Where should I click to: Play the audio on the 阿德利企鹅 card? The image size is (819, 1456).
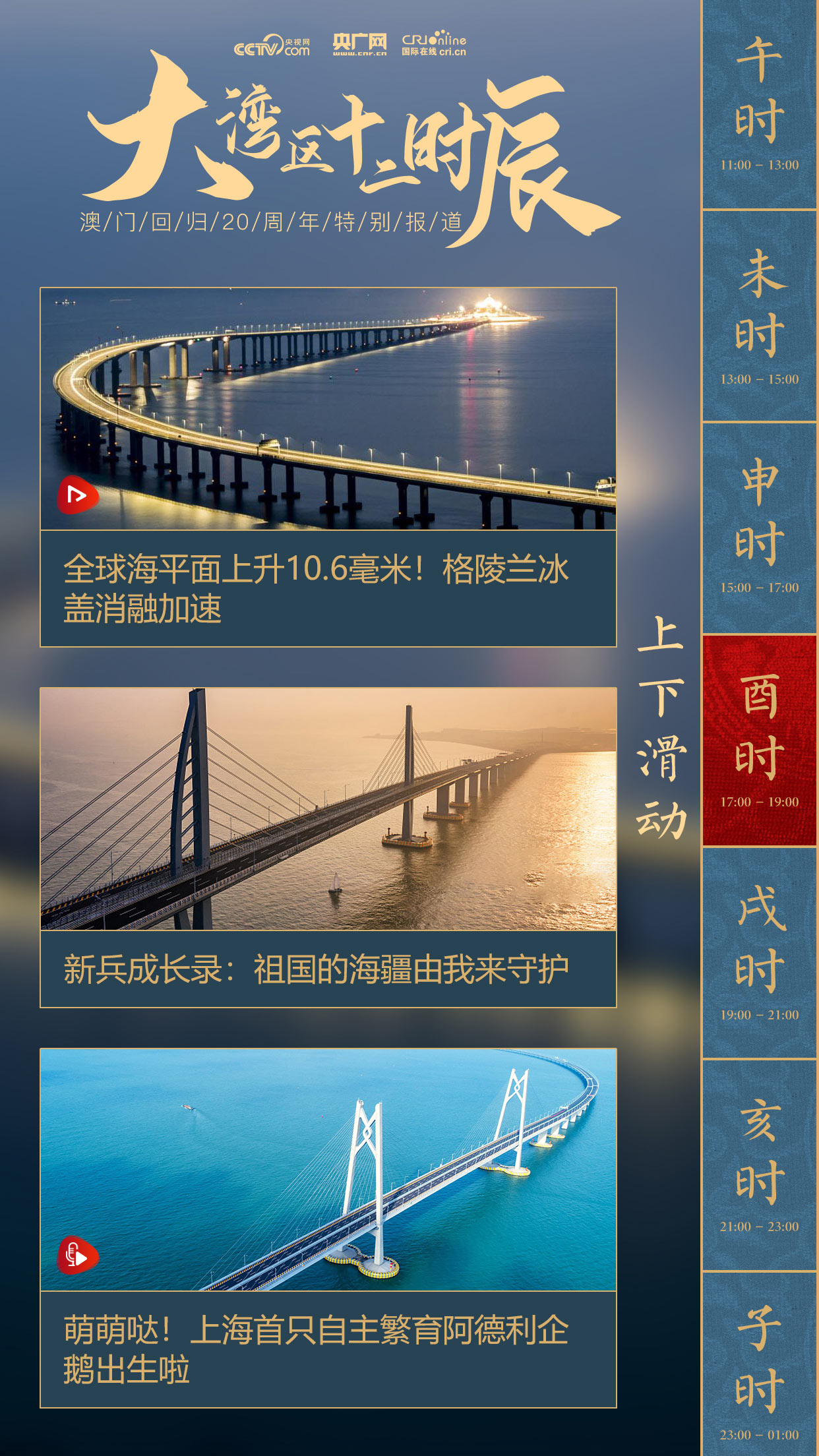point(78,1255)
